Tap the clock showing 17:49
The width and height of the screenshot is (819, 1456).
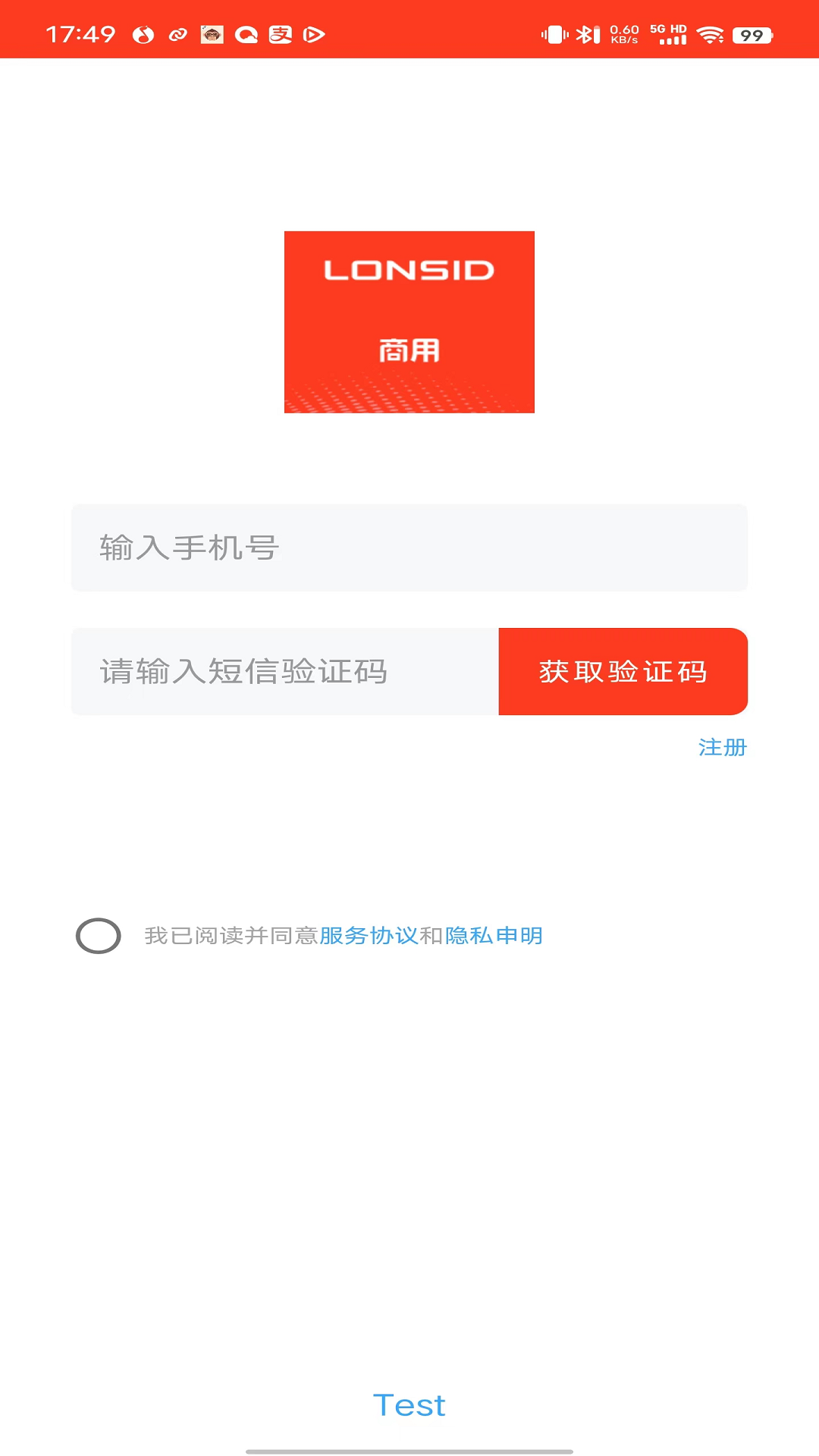pos(80,34)
